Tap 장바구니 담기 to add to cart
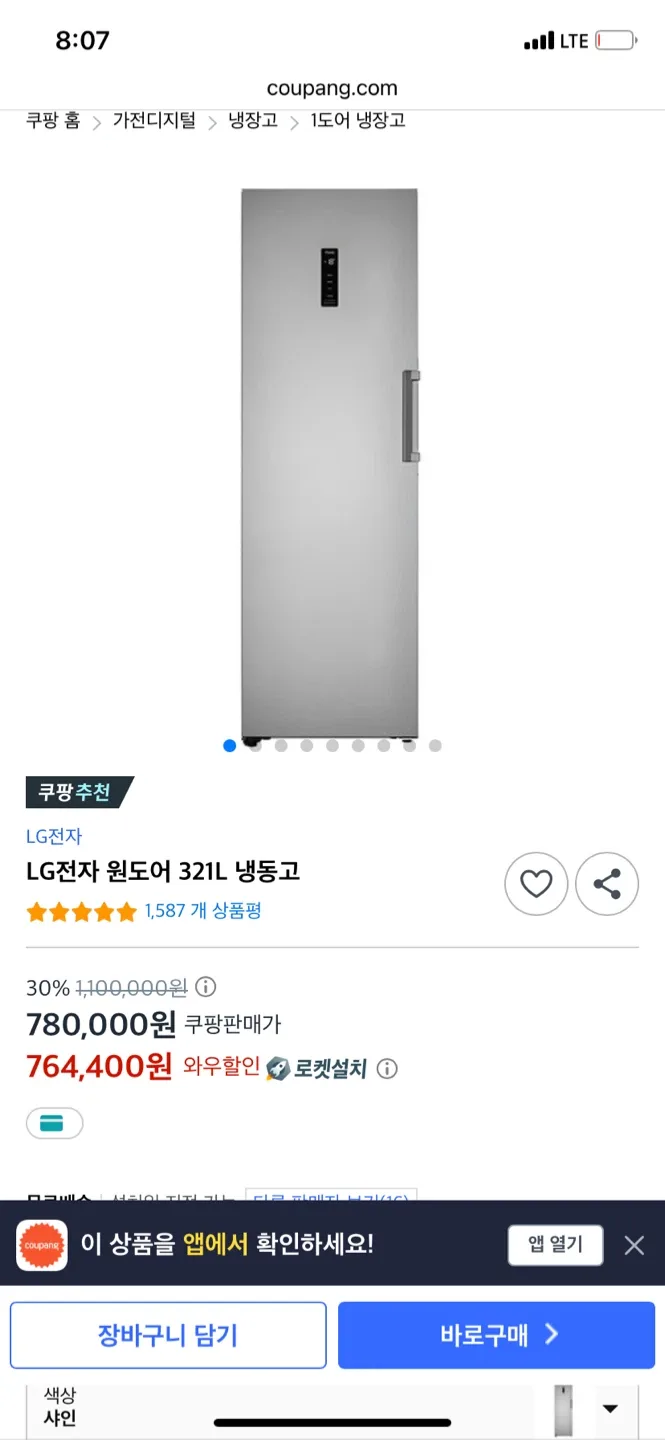The width and height of the screenshot is (665, 1440). point(168,1335)
